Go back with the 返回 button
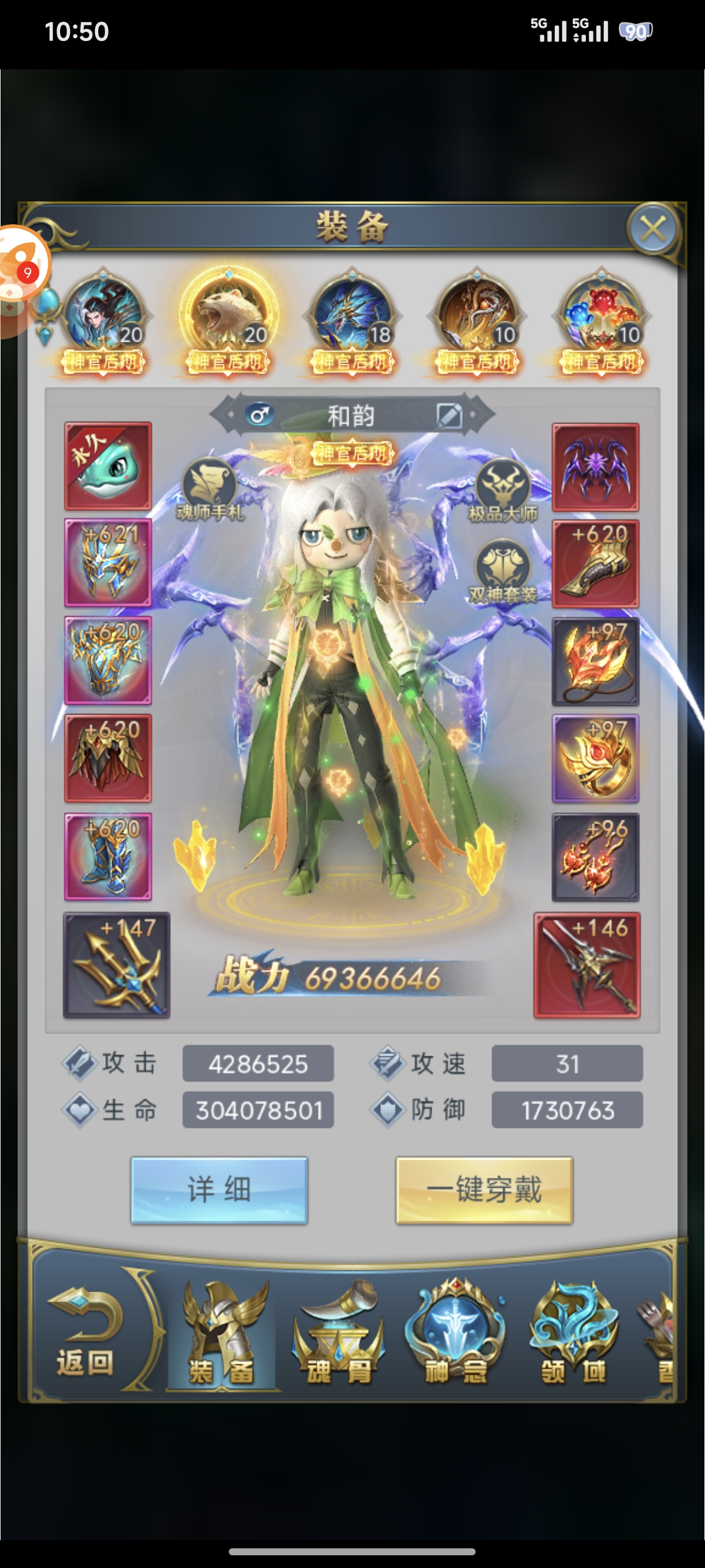This screenshot has width=705, height=1568. tap(85, 1332)
